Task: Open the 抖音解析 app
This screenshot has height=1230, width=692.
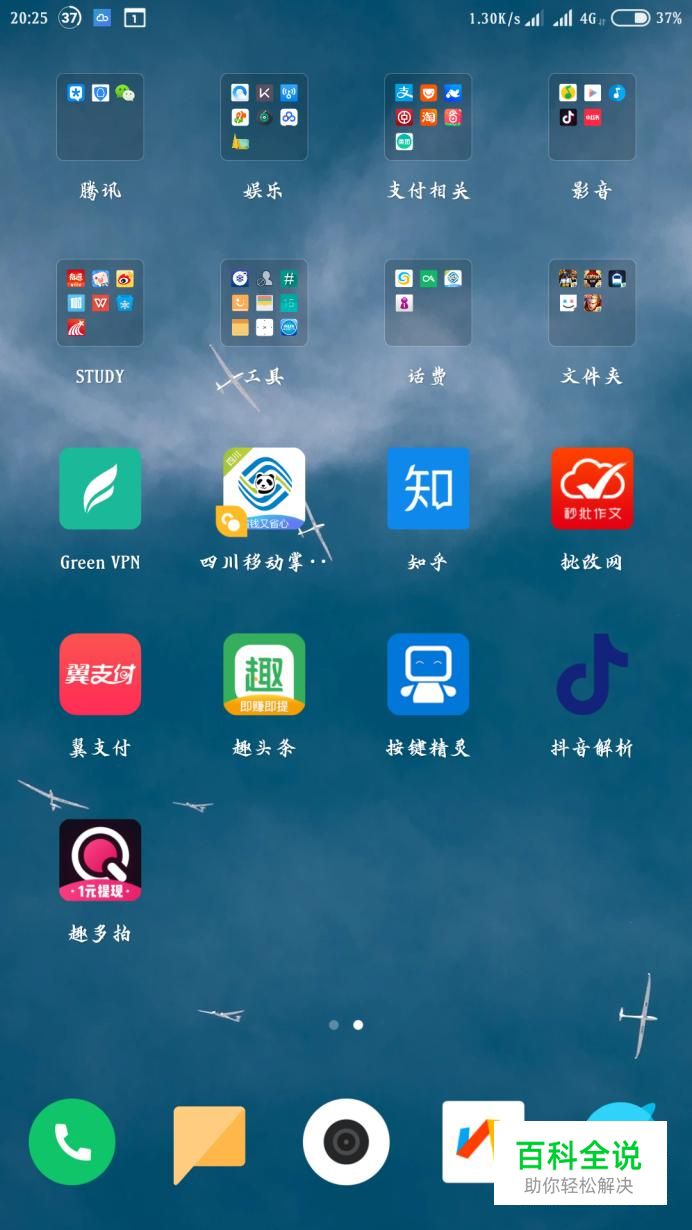Action: point(592,675)
